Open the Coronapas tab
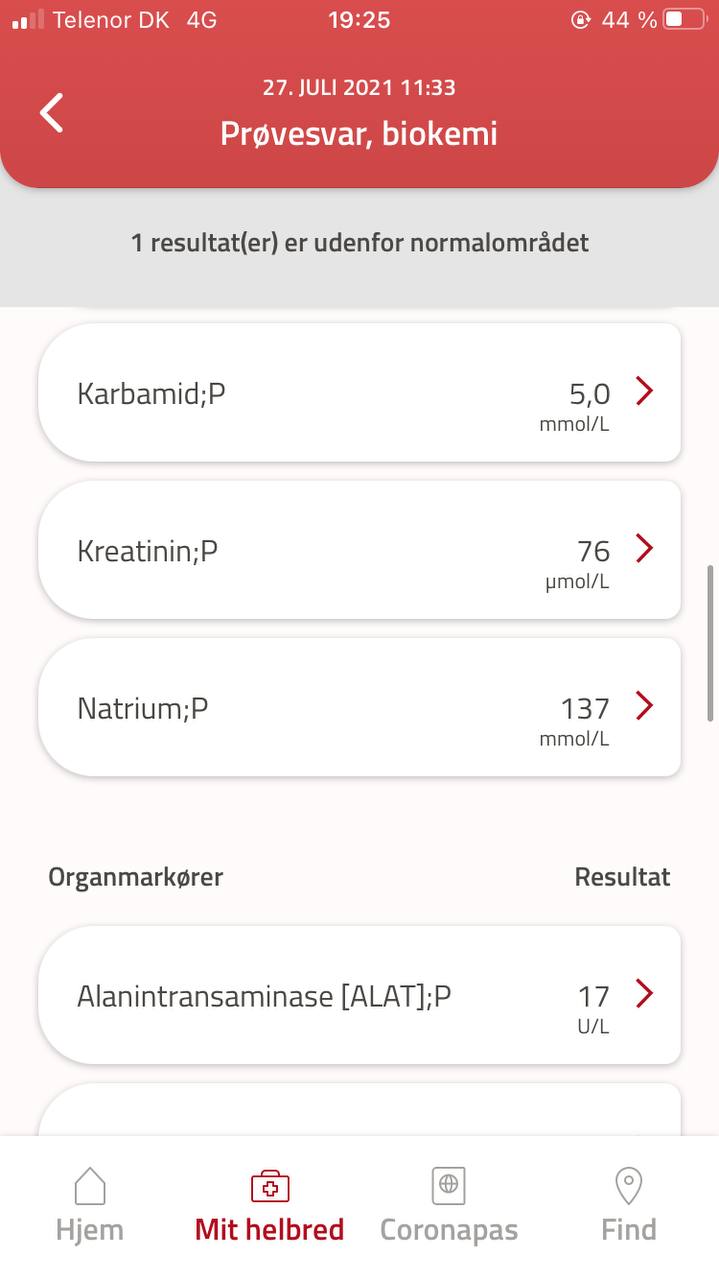 click(x=449, y=1206)
